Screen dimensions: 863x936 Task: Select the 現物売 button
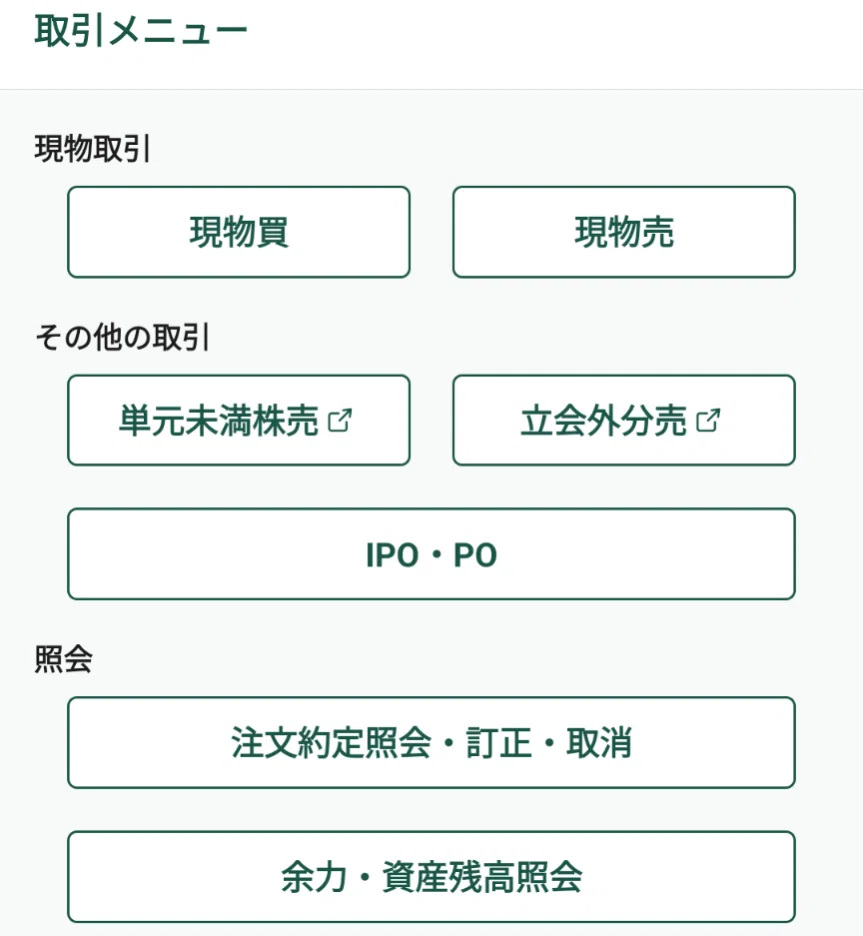(624, 232)
